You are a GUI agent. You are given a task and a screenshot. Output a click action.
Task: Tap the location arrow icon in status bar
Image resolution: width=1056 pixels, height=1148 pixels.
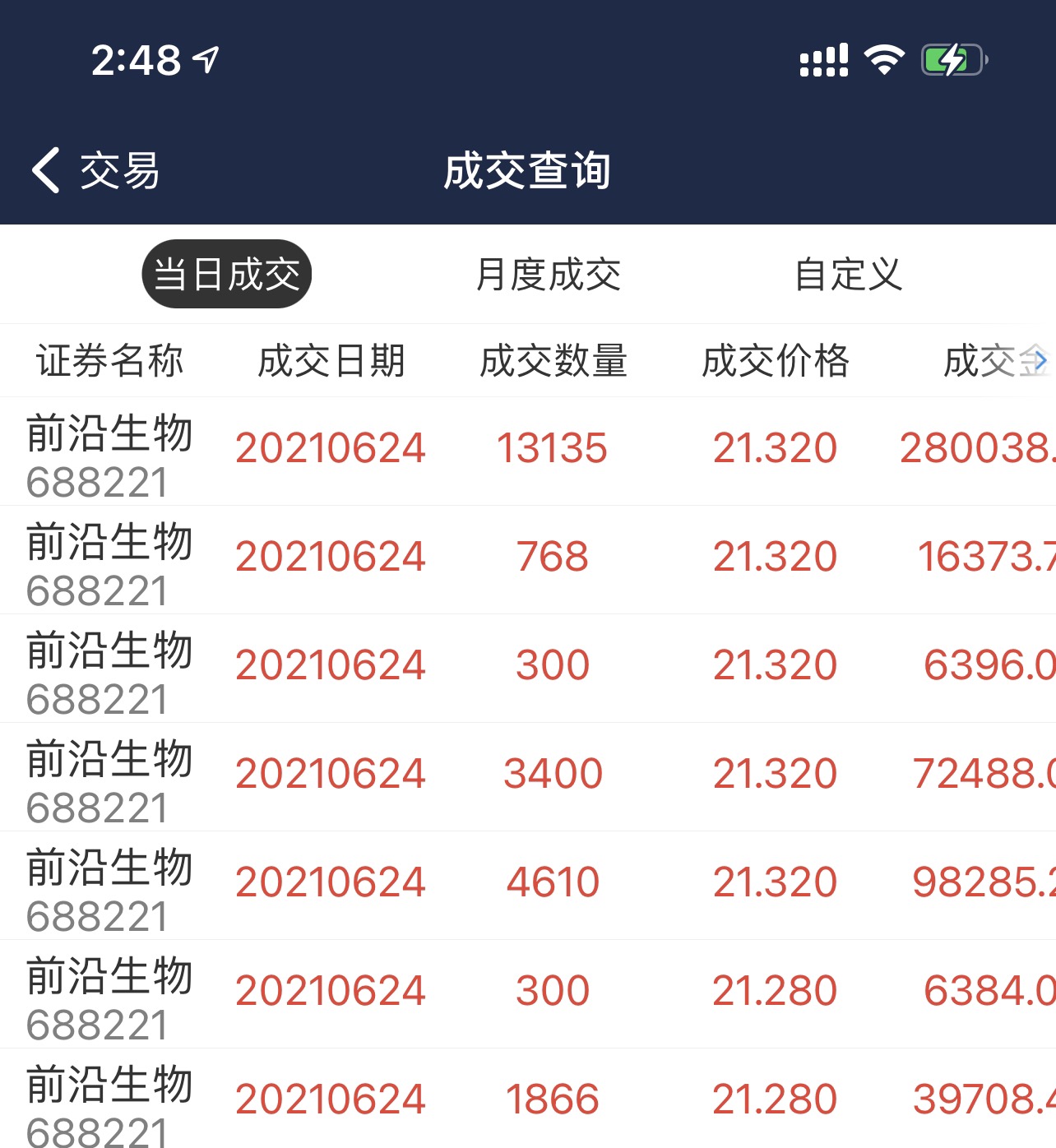point(206,58)
